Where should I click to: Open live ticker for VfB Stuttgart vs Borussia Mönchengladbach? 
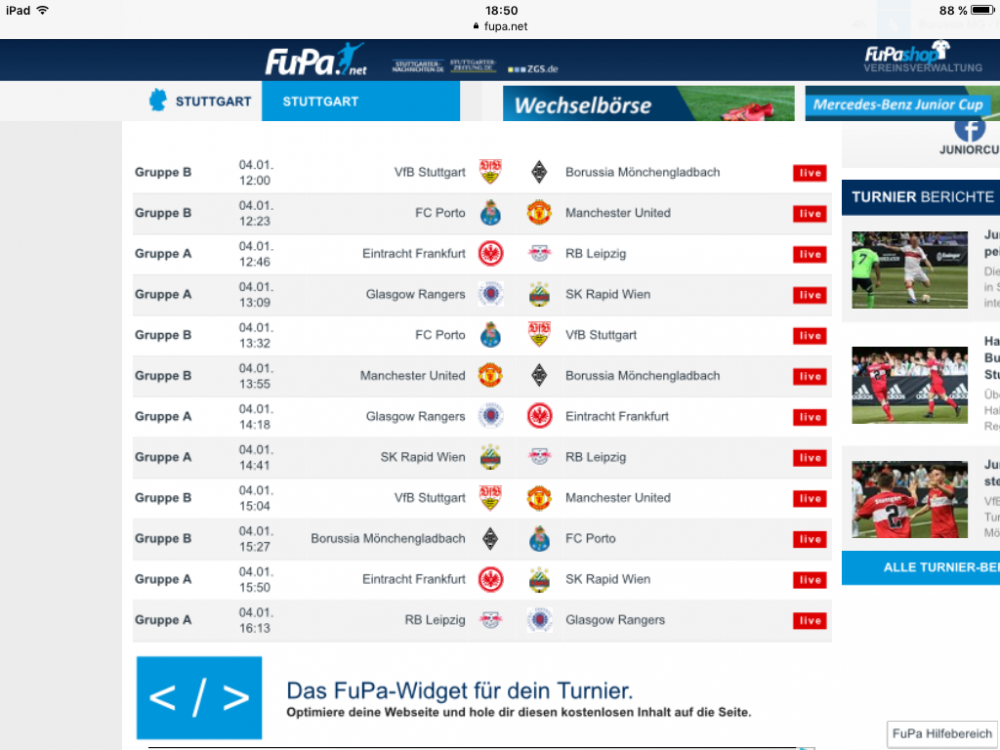809,173
